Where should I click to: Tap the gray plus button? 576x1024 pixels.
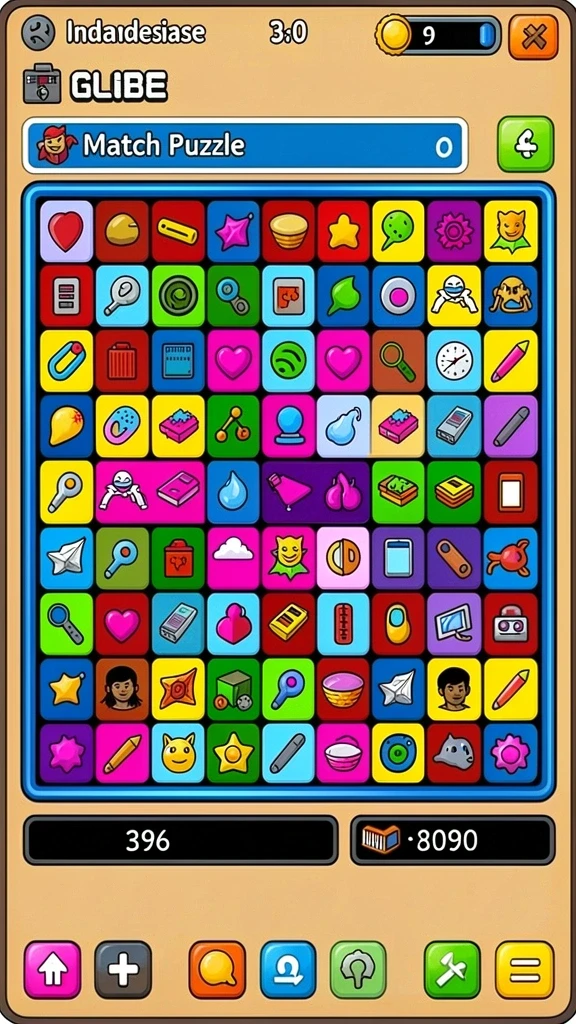[x=123, y=970]
